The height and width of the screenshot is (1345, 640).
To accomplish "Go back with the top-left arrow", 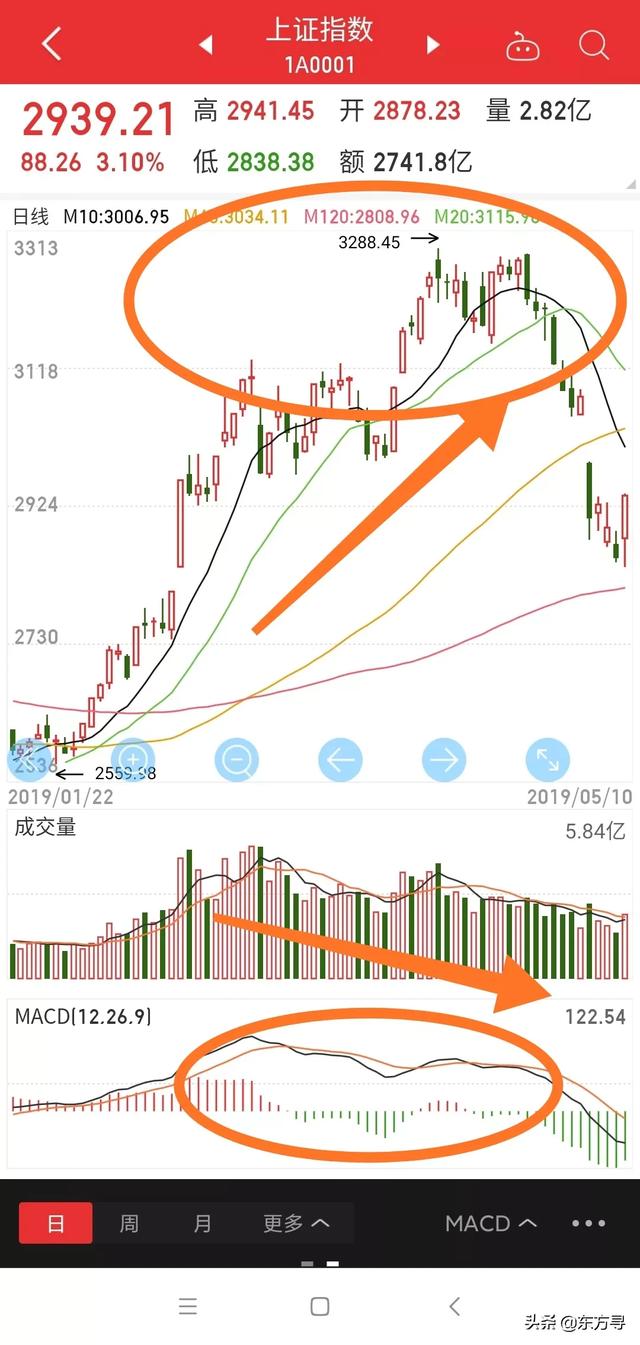I will tap(52, 43).
